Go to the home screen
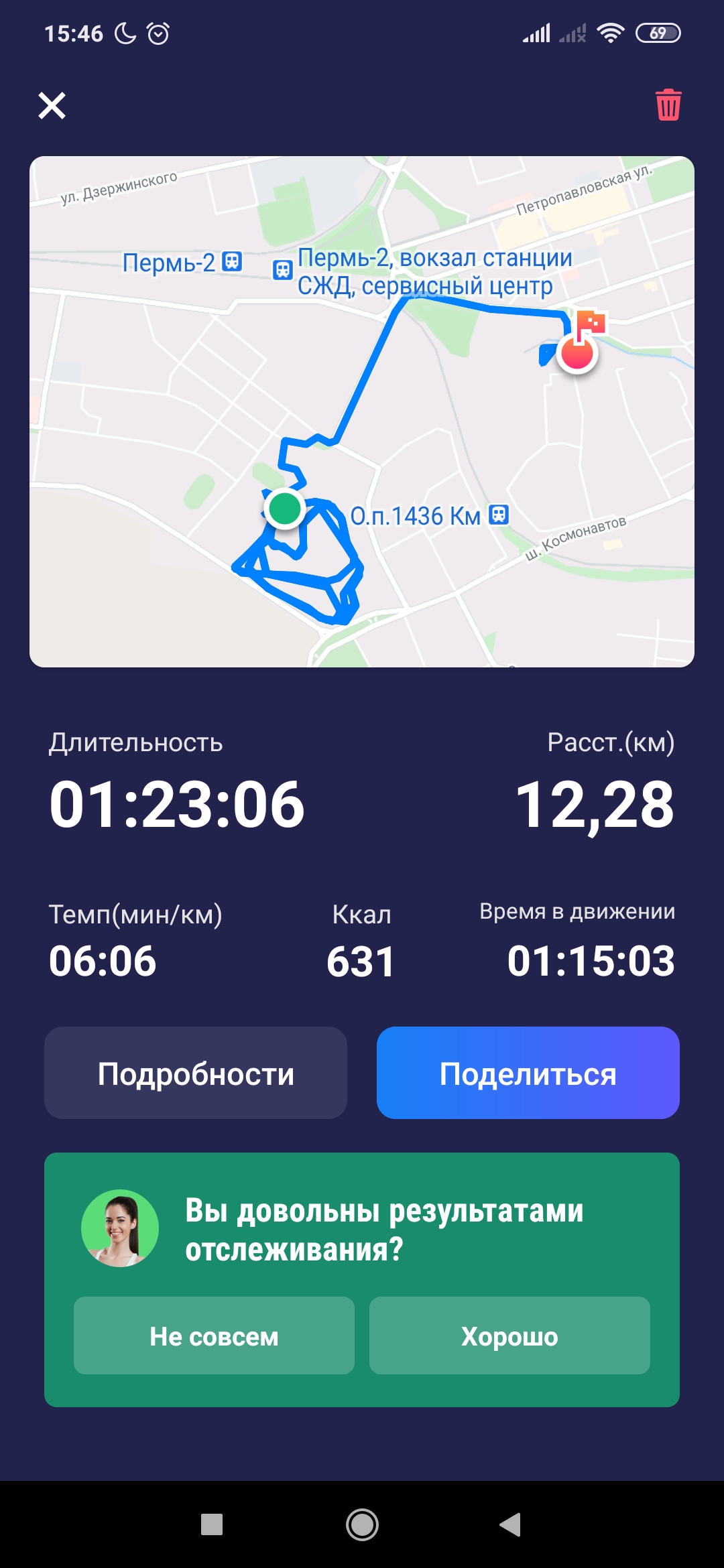Viewport: 724px width, 1568px height. click(x=362, y=1524)
